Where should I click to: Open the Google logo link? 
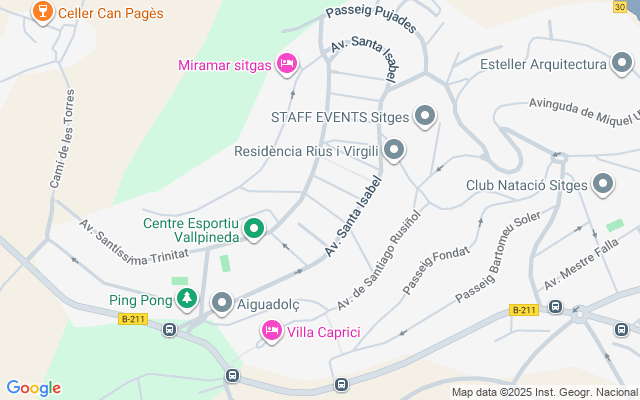[33, 388]
